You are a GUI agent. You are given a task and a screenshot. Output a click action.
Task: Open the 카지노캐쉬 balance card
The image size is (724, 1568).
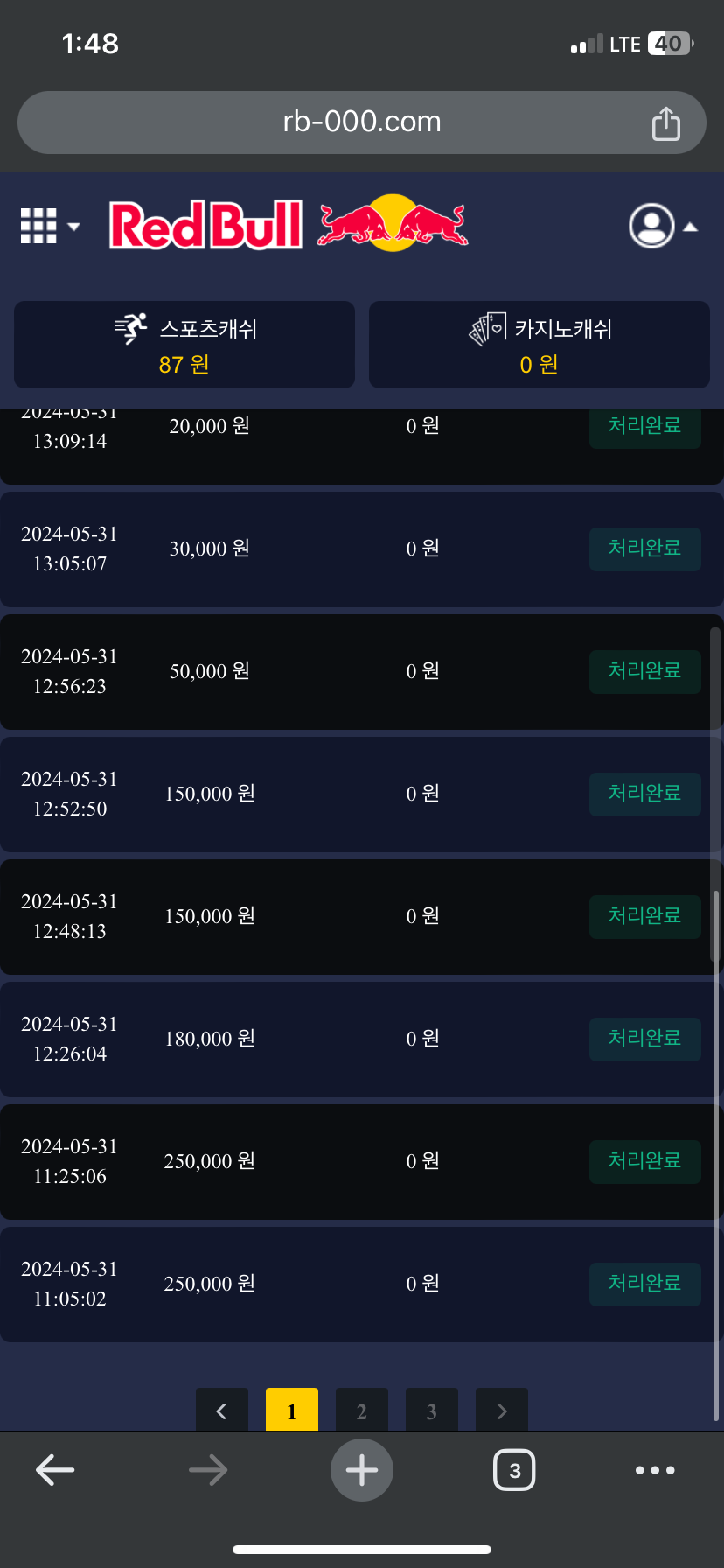coord(539,345)
